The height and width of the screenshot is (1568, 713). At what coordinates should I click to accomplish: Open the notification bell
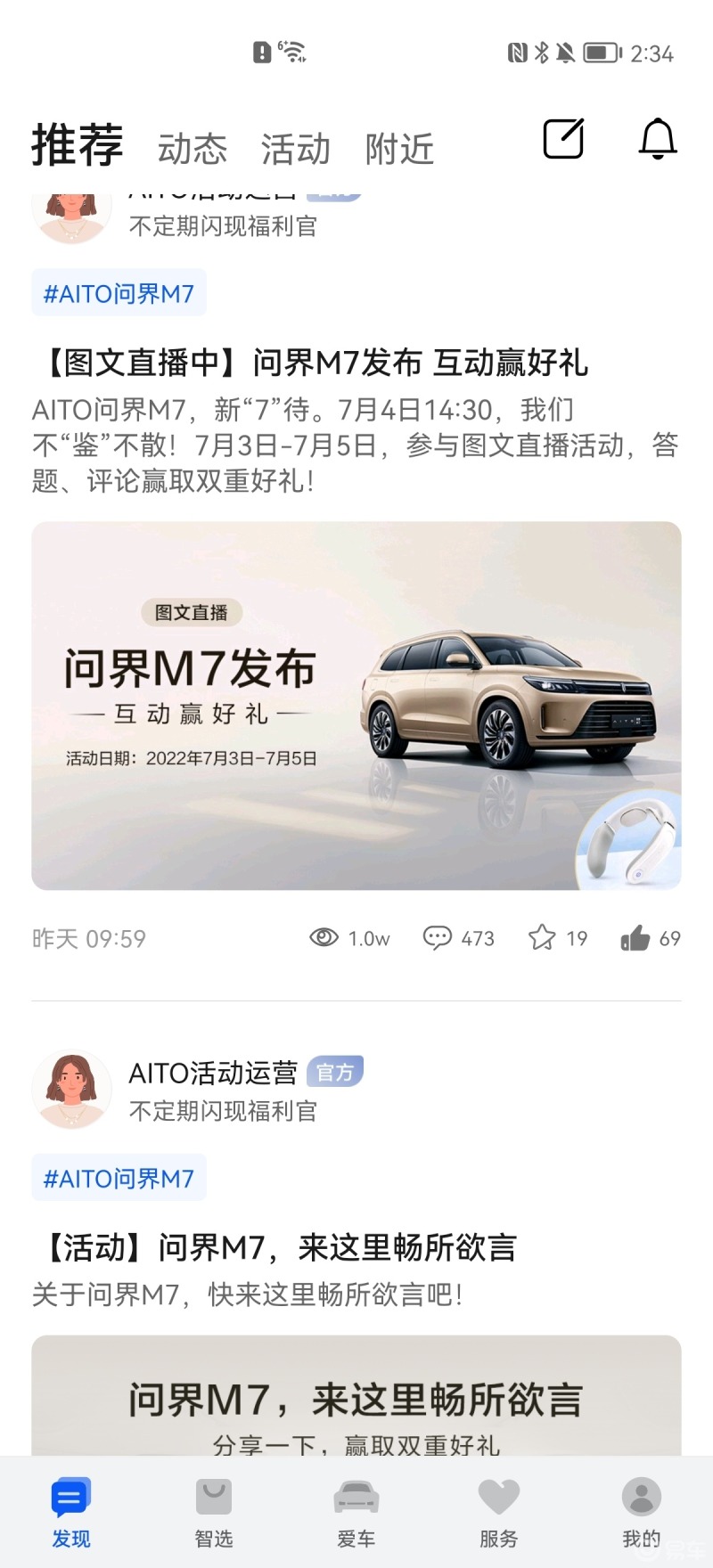tap(657, 140)
